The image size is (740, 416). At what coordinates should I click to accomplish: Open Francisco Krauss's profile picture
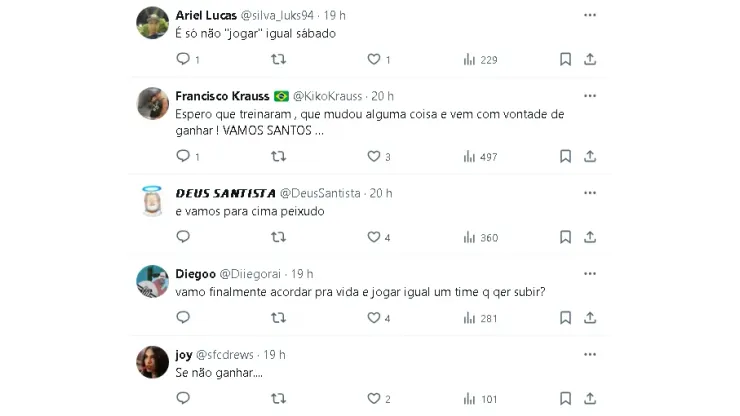point(152,104)
